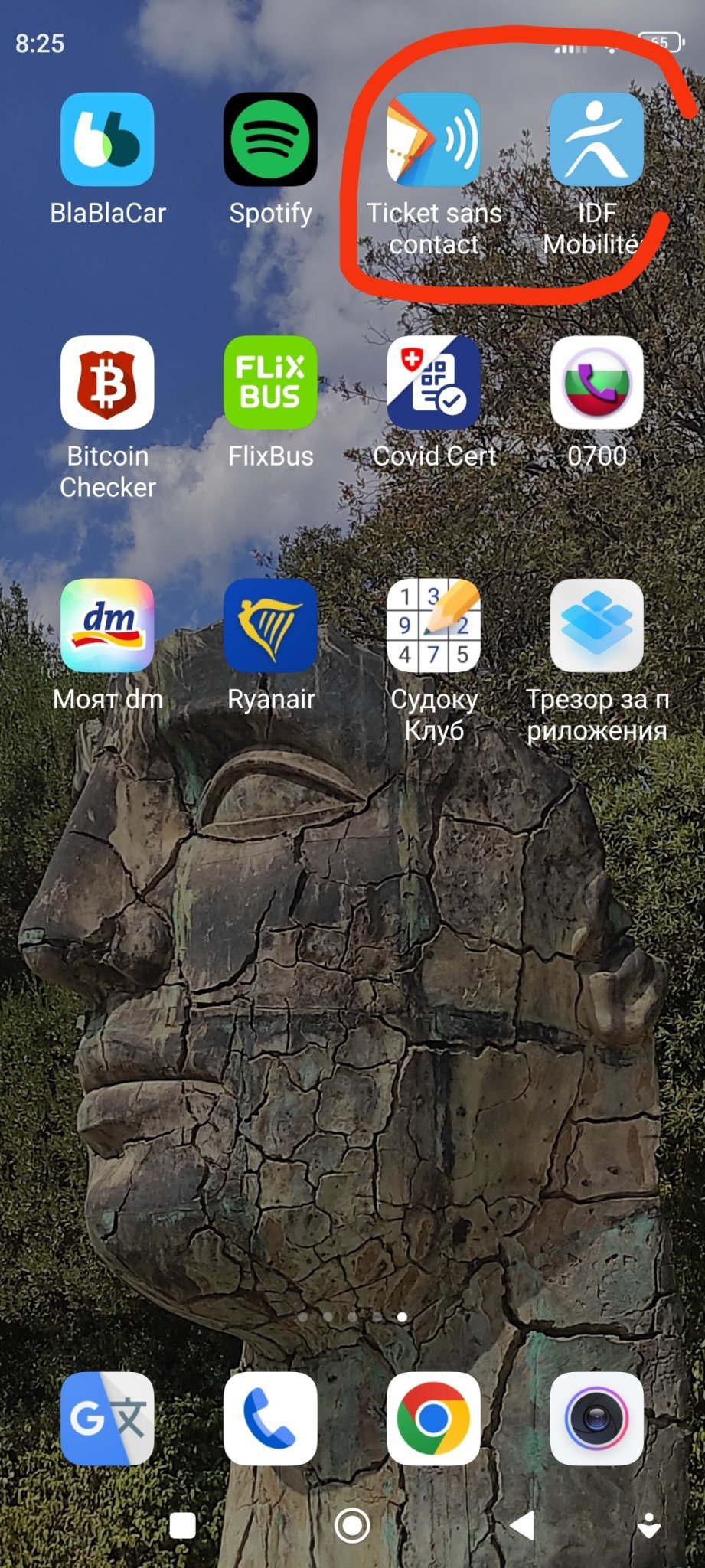Tap the navigation bar back arrow
The image size is (705, 1568).
[522, 1526]
